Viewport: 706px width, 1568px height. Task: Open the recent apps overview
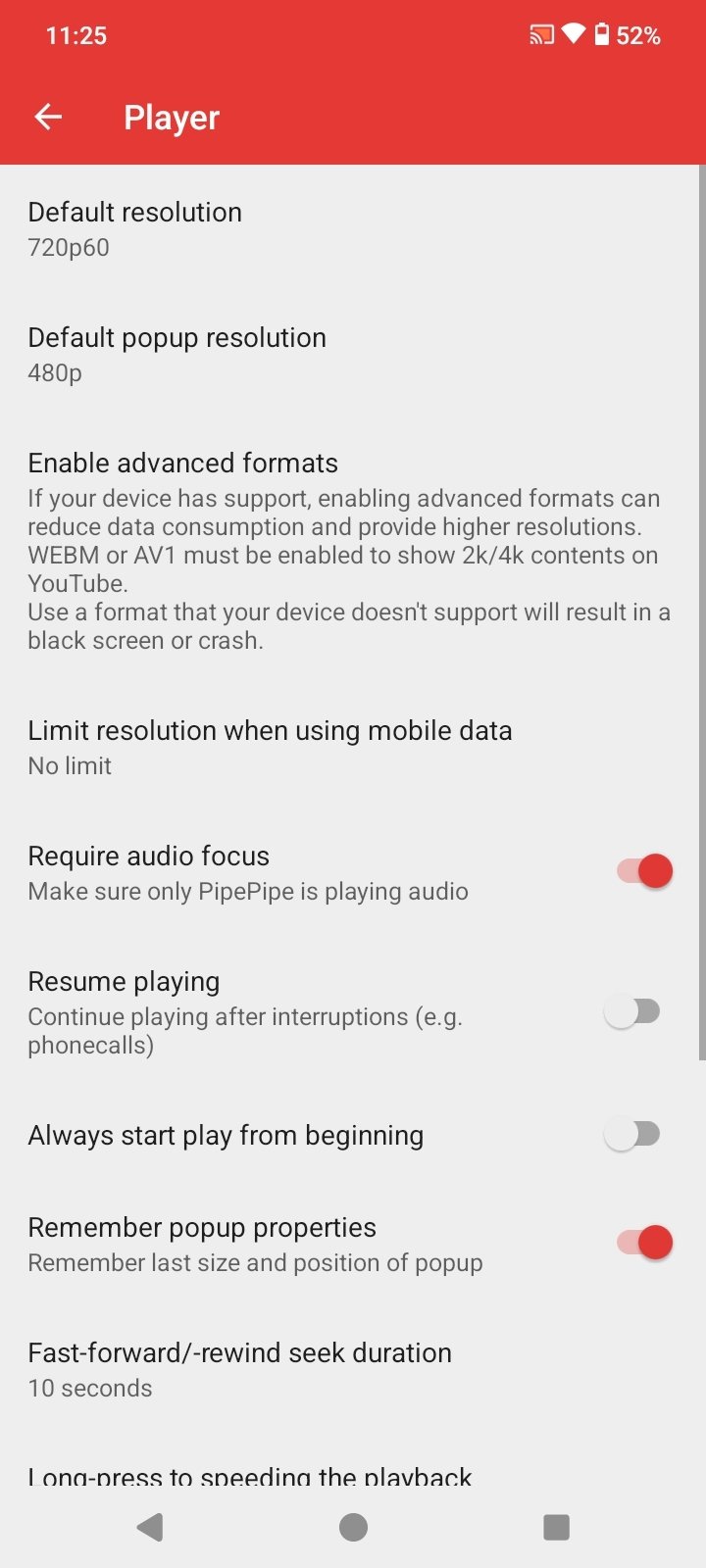(x=556, y=1527)
